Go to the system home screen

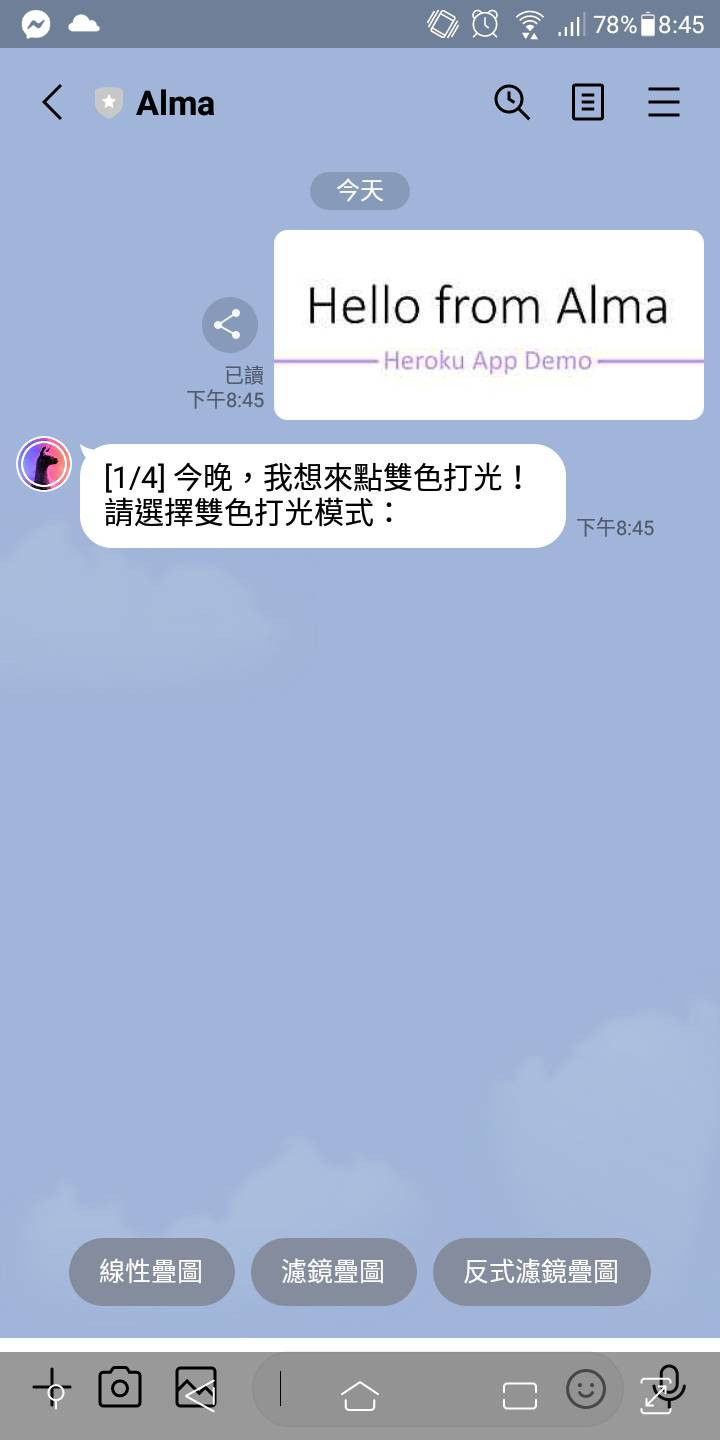360,1395
